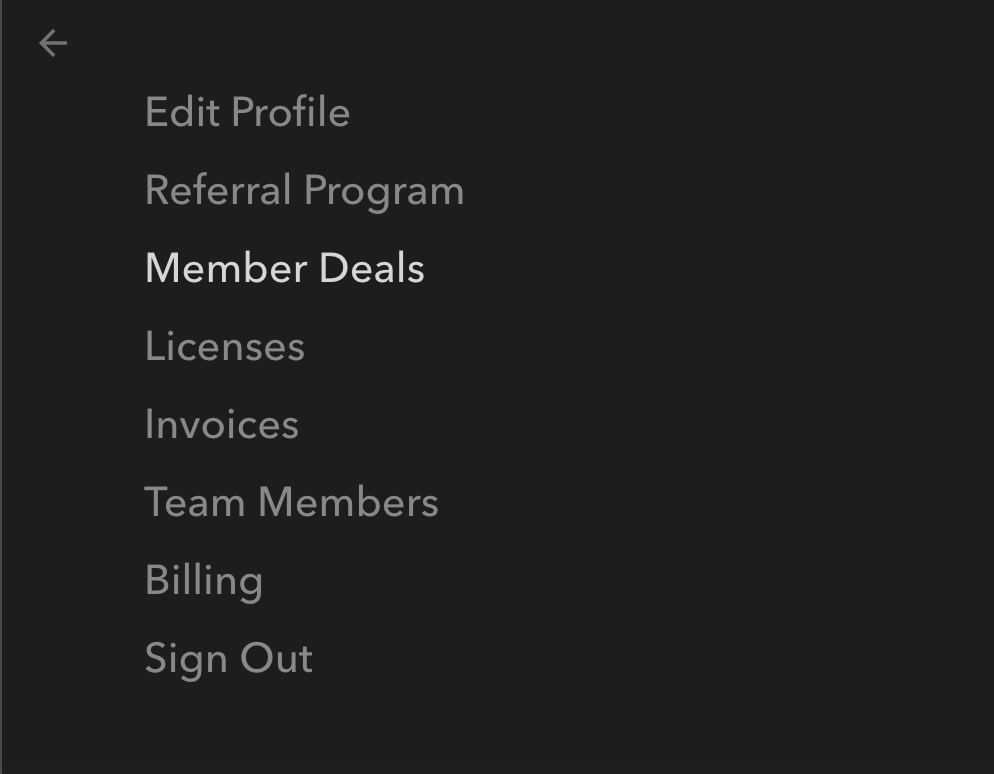Go to Billing settings
The height and width of the screenshot is (774, 994).
[x=203, y=580]
